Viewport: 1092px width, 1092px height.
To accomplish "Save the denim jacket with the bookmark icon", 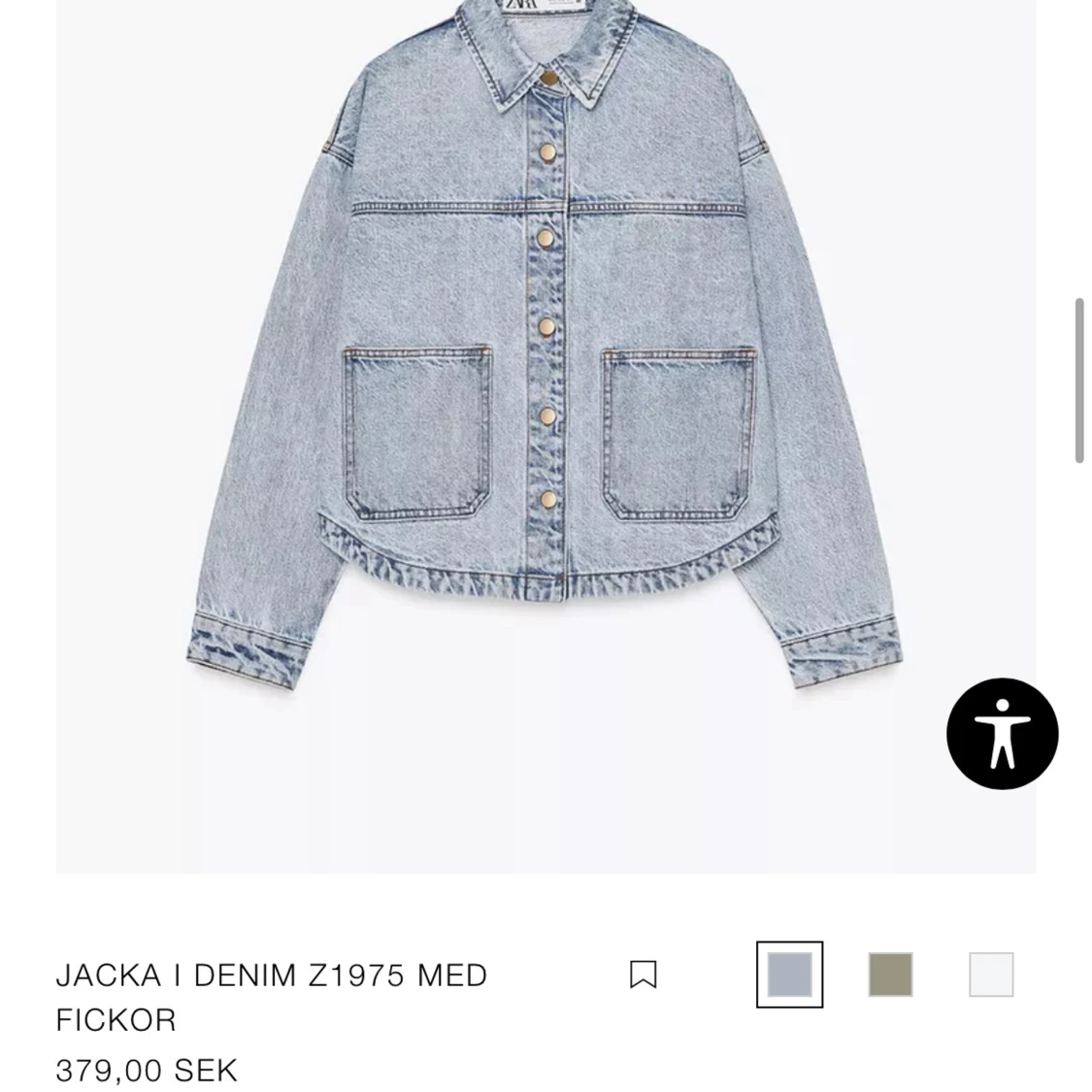I will pyautogui.click(x=643, y=975).
